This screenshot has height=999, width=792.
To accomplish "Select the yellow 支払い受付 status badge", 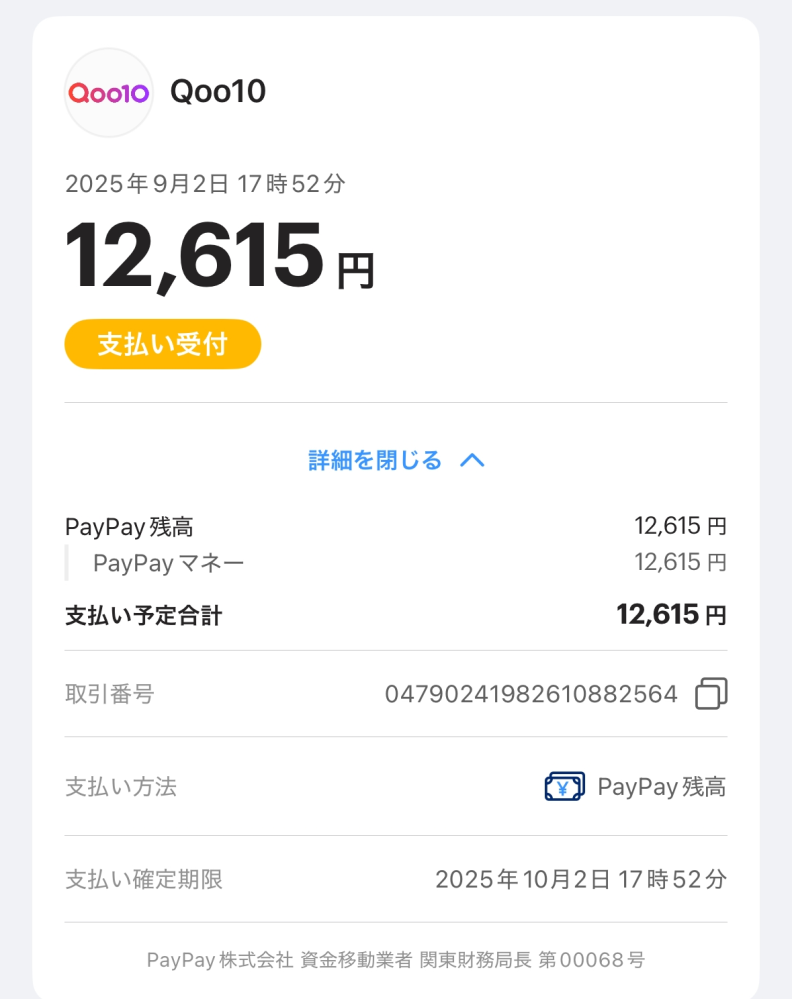I will 162,343.
